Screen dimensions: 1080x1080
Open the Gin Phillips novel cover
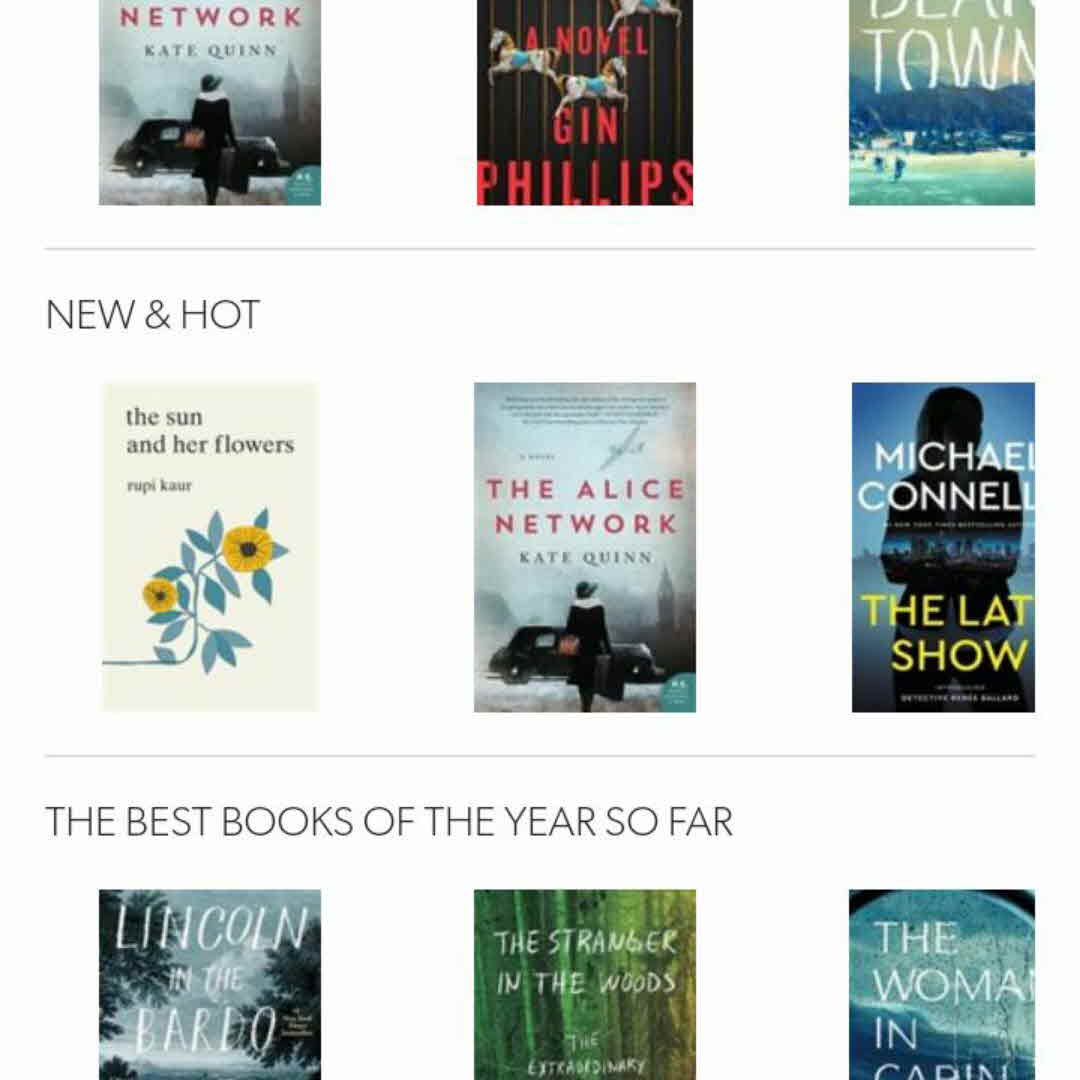point(584,102)
